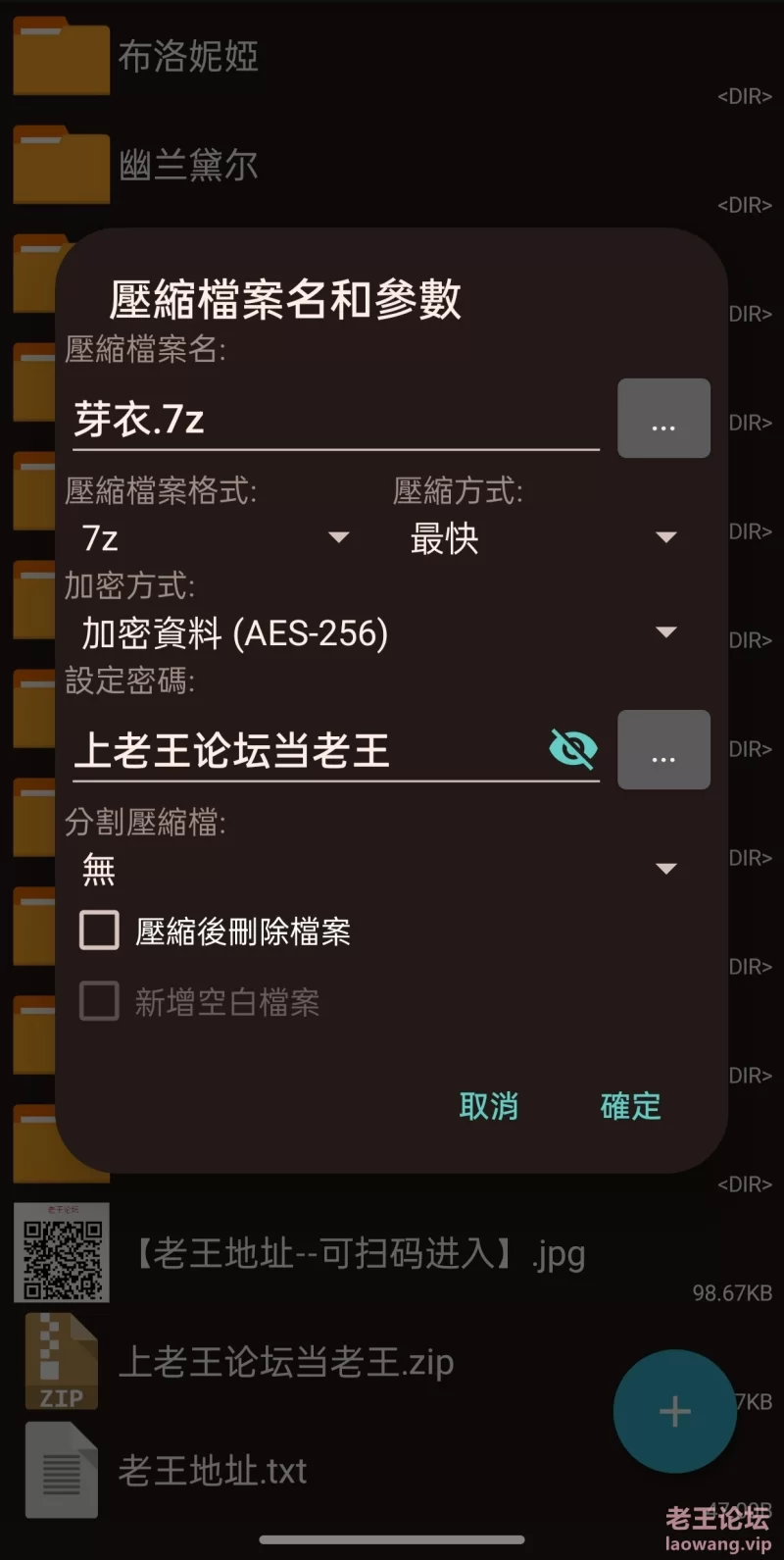Check the 壓縮後刪除檔案 checkbox

99,931
